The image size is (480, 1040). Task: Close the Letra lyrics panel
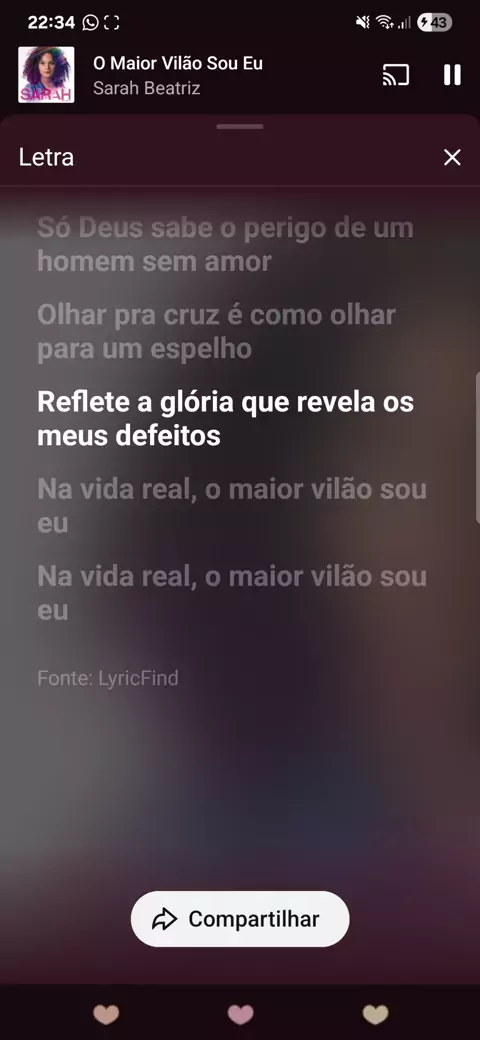(x=452, y=157)
